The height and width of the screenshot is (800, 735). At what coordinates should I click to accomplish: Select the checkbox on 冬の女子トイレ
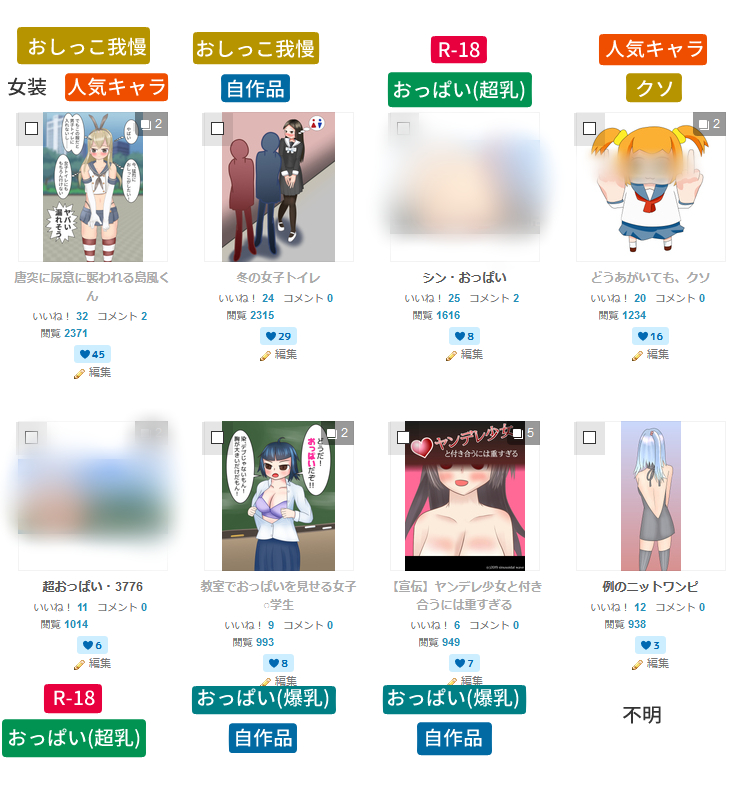click(217, 128)
